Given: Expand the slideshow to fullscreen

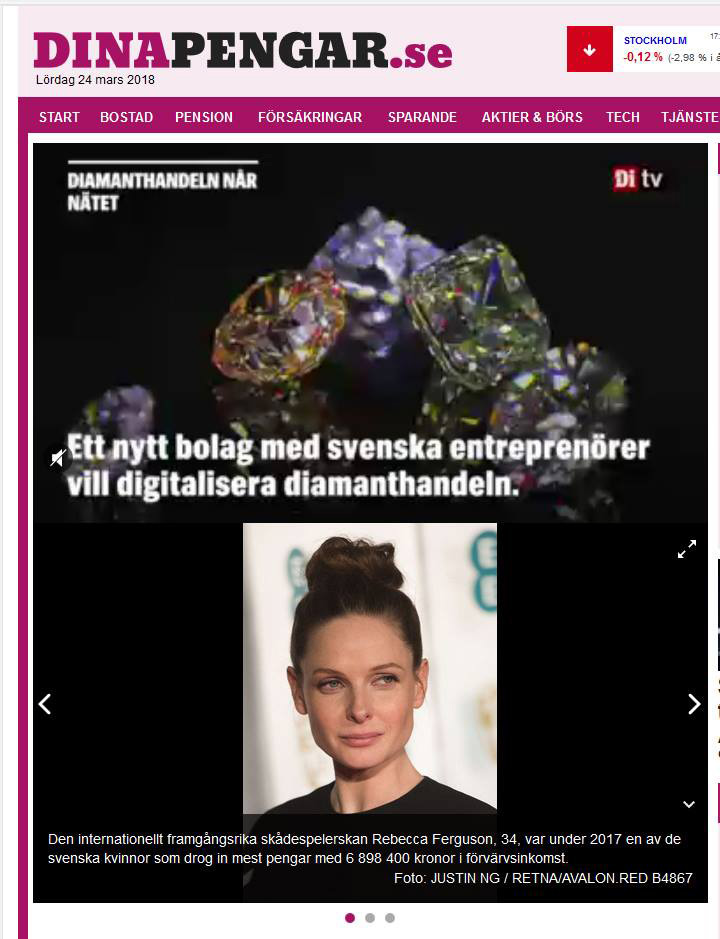Looking at the screenshot, I should pos(687,549).
